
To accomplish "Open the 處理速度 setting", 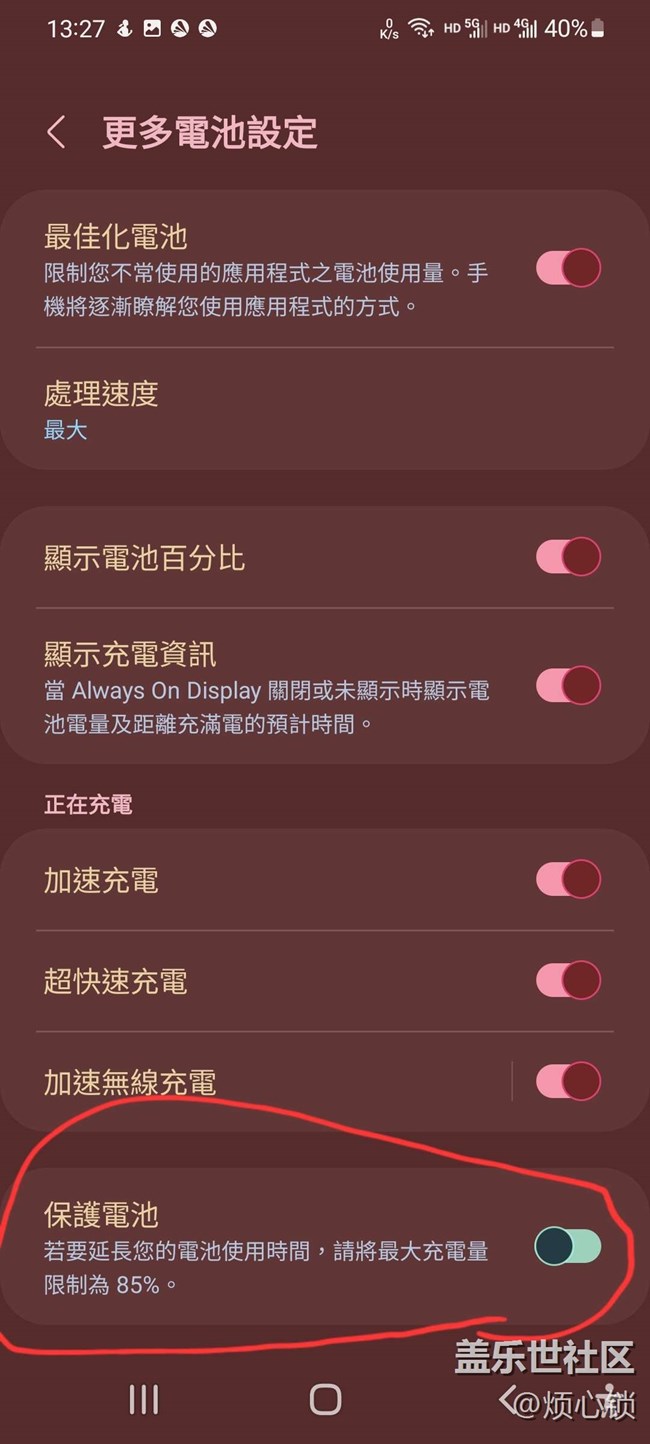I will tap(325, 410).
